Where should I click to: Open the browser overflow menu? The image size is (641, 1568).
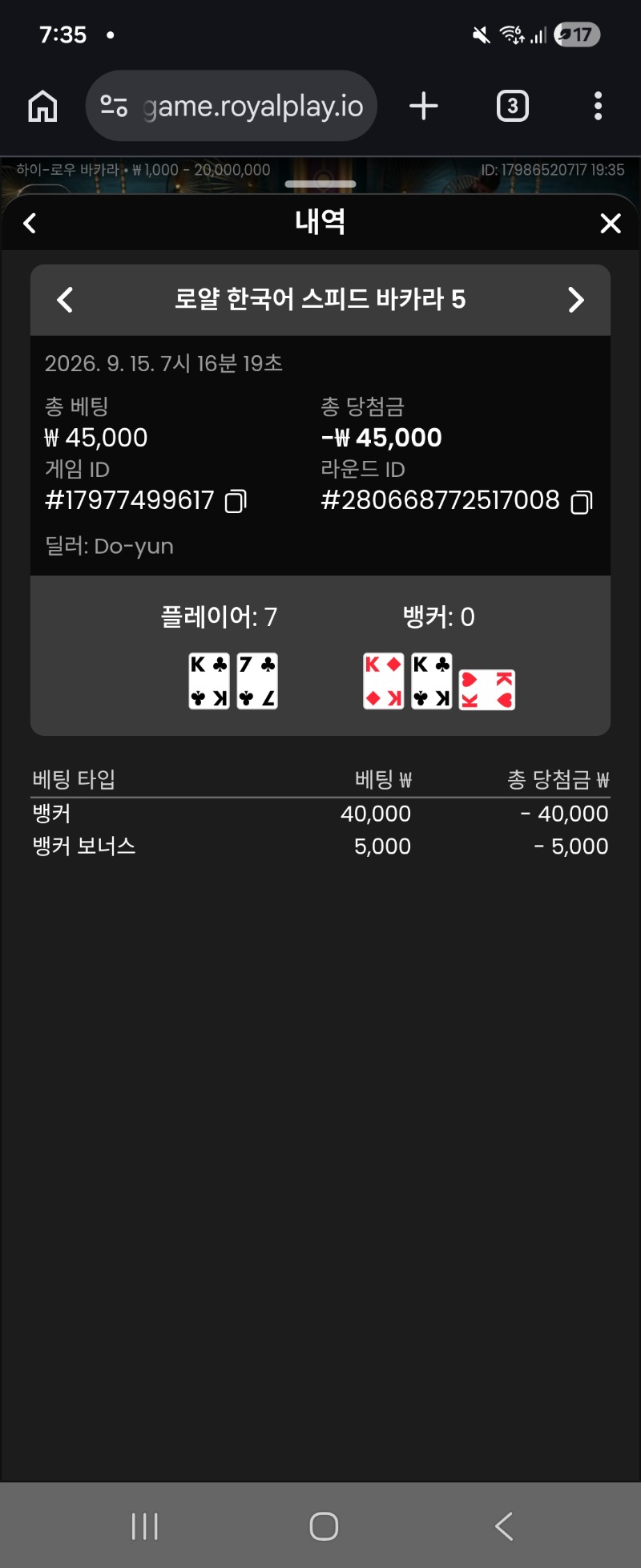coord(598,106)
